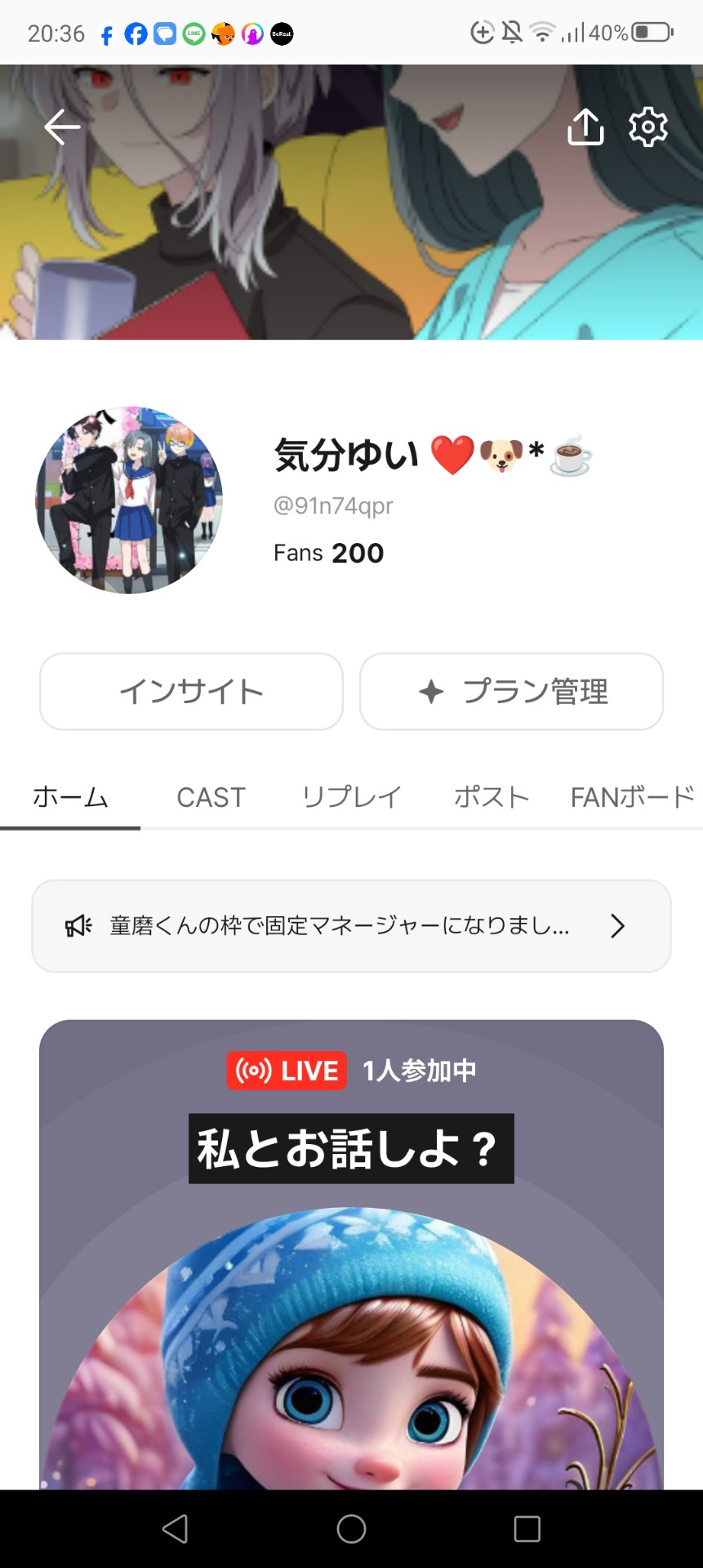This screenshot has width=703, height=1568.
Task: Switch to the CAST tab
Action: pos(211,797)
